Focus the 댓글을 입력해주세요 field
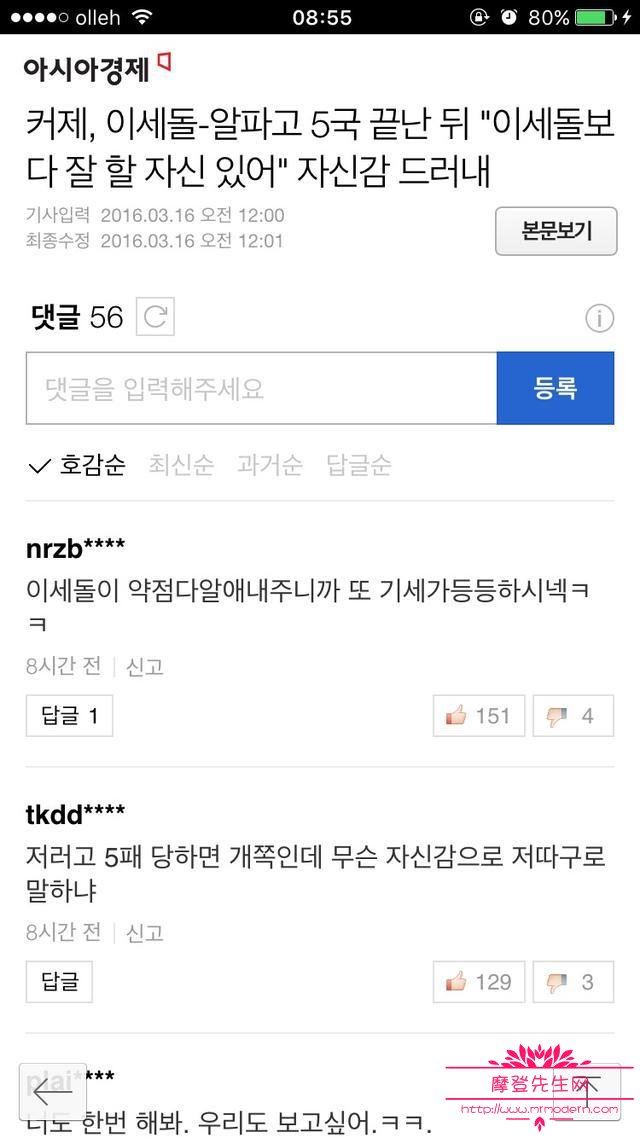Image resolution: width=640 pixels, height=1138 pixels. click(261, 388)
